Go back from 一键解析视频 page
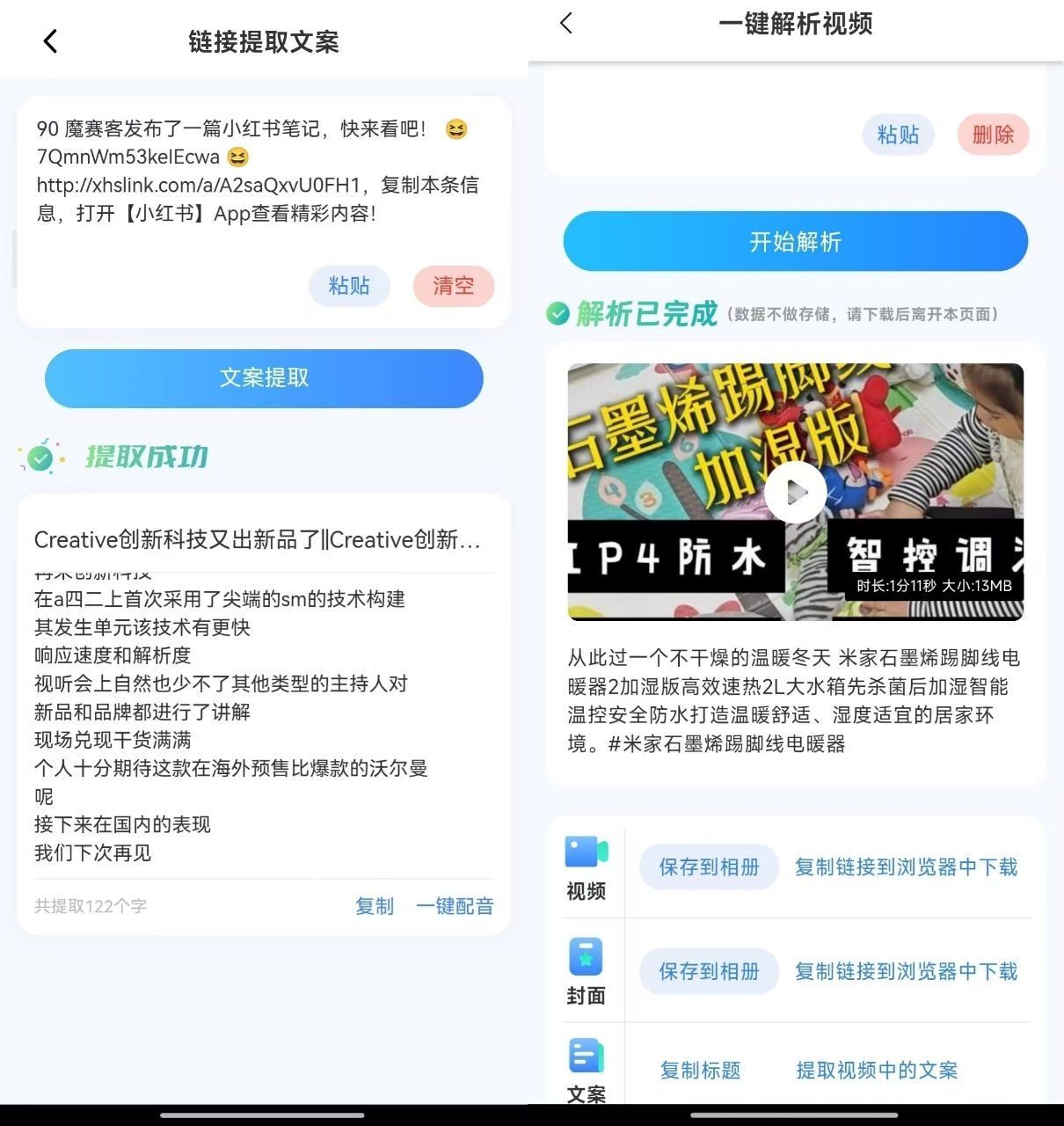1064x1126 pixels. (567, 24)
